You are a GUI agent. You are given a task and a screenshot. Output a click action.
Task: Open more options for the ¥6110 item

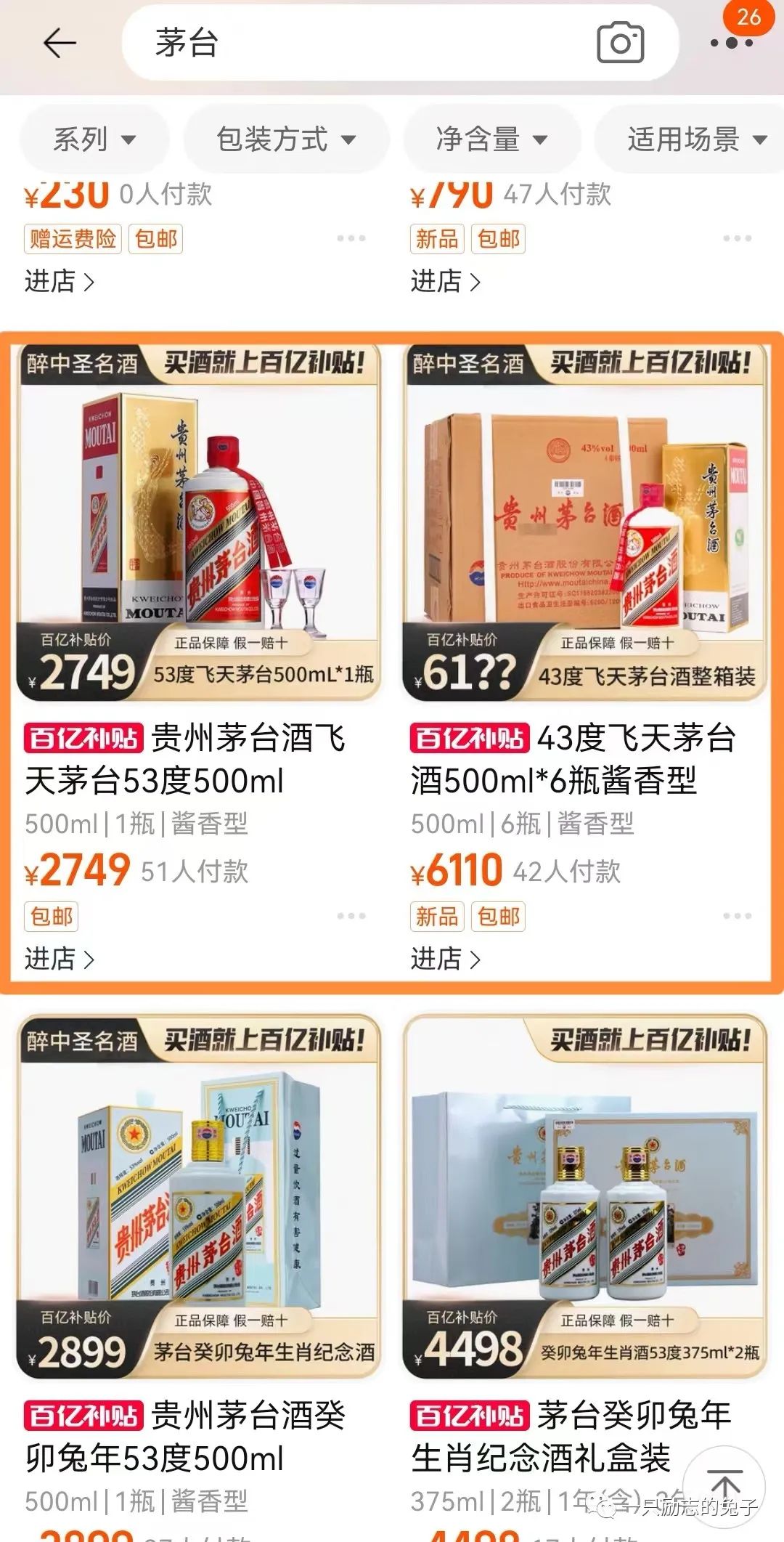[x=737, y=916]
